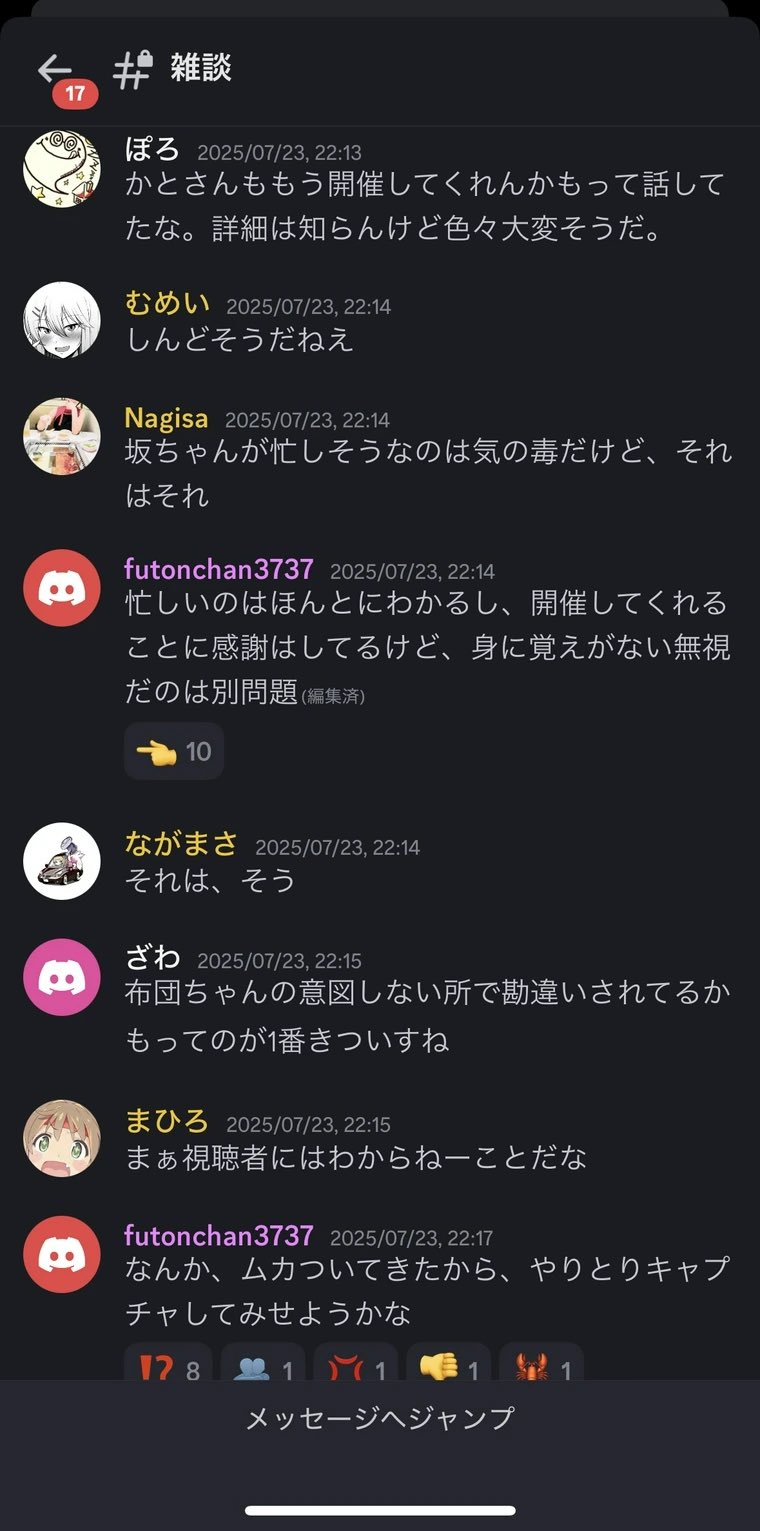This screenshot has height=1531, width=760.
Task: Open futonchan3737's profile at the 22:17 message
Action: (62, 1254)
